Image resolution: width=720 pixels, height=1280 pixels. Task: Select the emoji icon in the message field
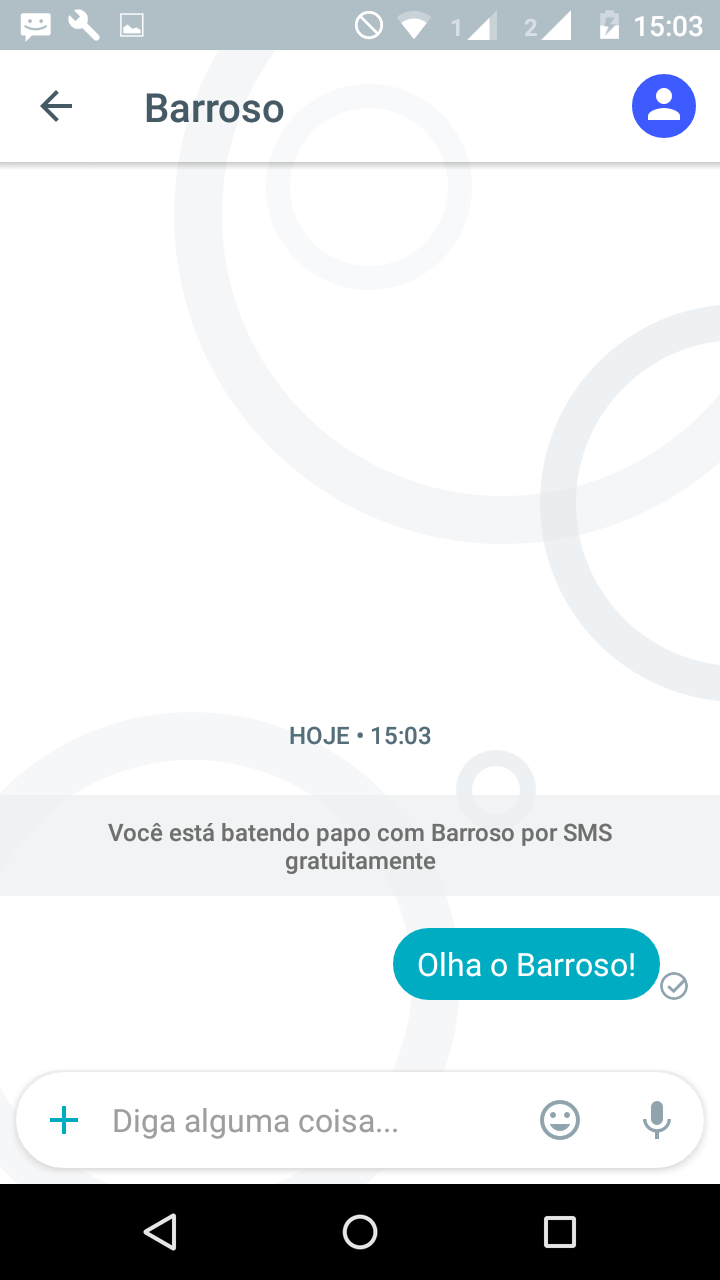[x=560, y=1120]
